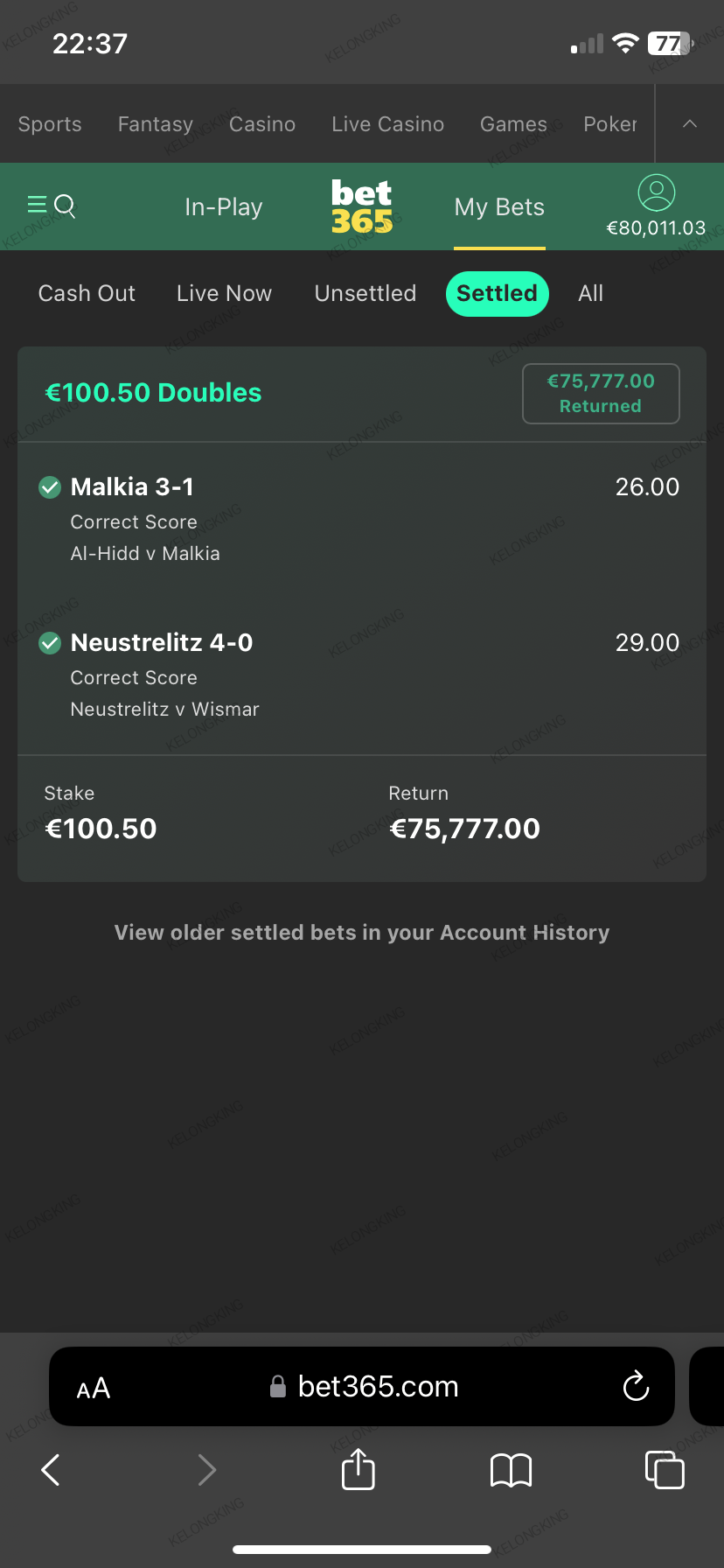Open the Fantasy section
The width and height of the screenshot is (724, 1568).
pos(156,124)
